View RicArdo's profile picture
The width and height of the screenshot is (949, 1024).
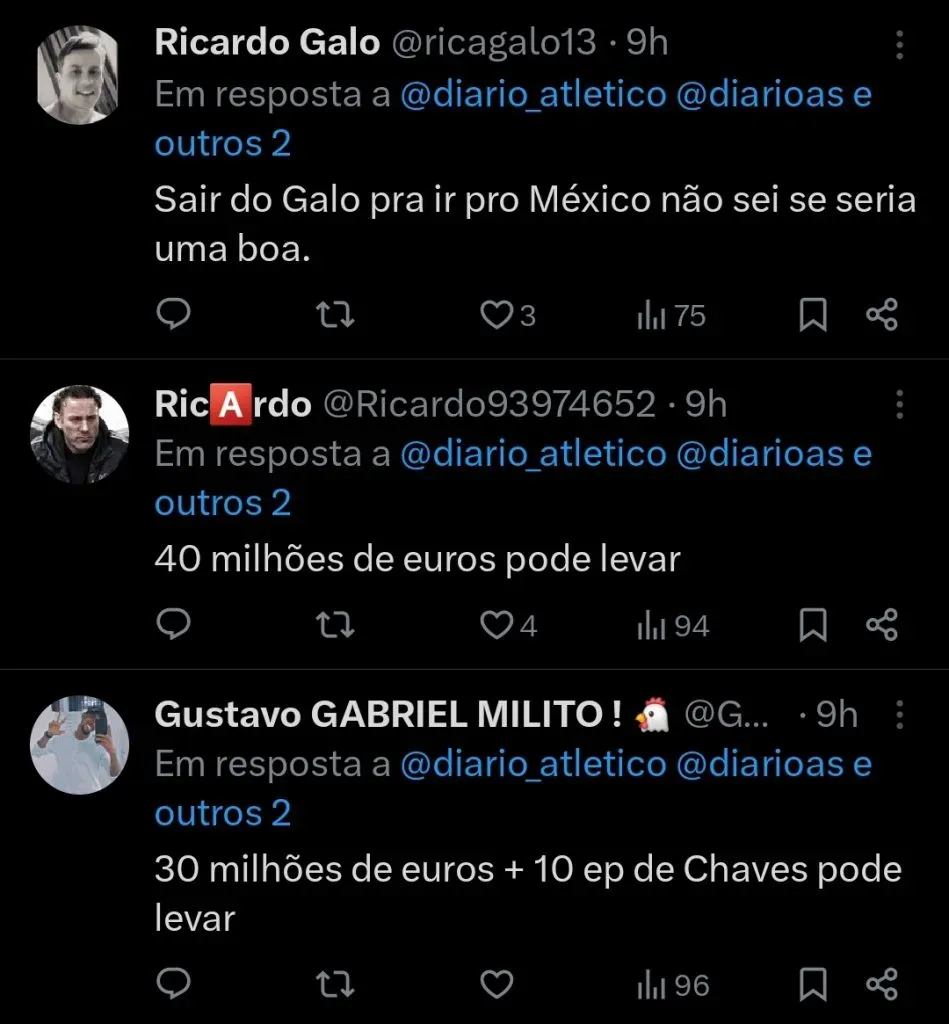tap(79, 432)
